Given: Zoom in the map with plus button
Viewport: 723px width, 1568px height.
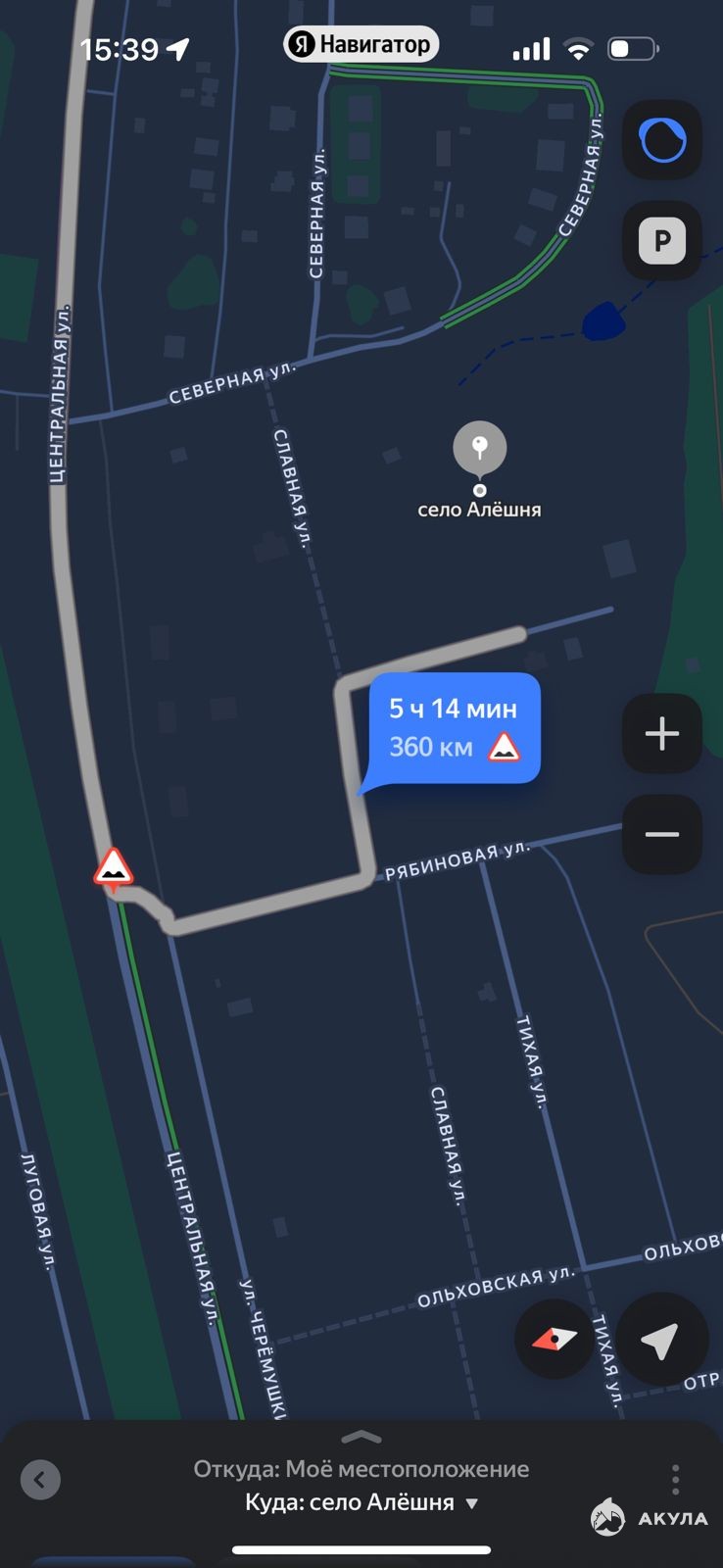Looking at the screenshot, I should click(662, 734).
